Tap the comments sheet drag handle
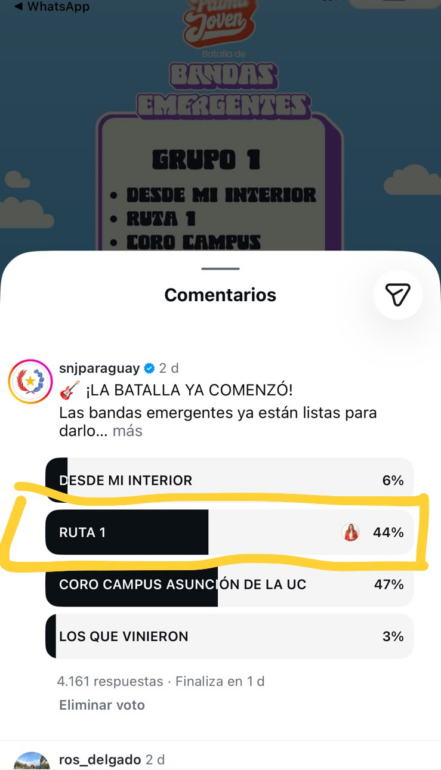 pyautogui.click(x=220, y=269)
